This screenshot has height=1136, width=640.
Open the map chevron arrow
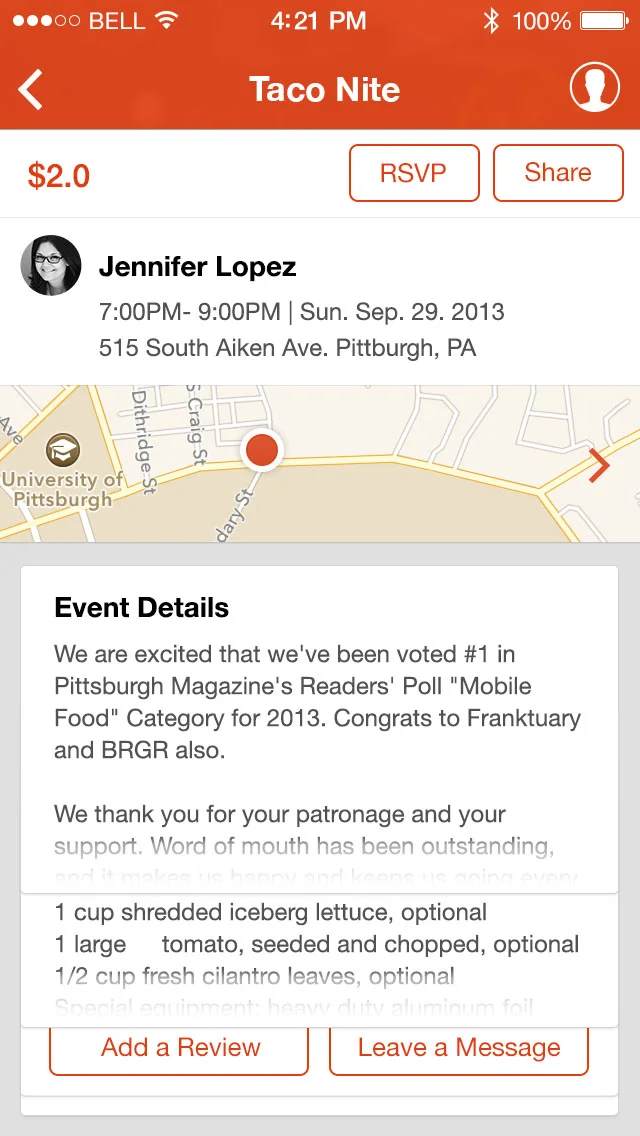click(599, 465)
